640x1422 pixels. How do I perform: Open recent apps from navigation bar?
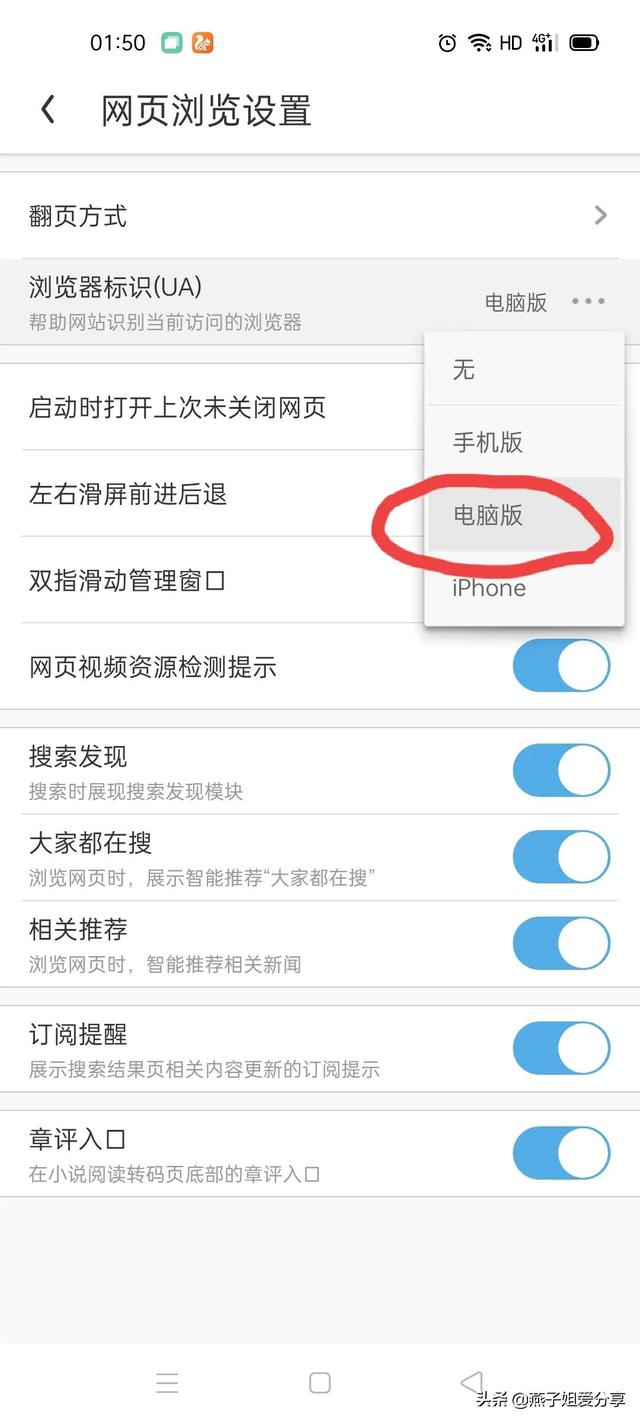[167, 1383]
